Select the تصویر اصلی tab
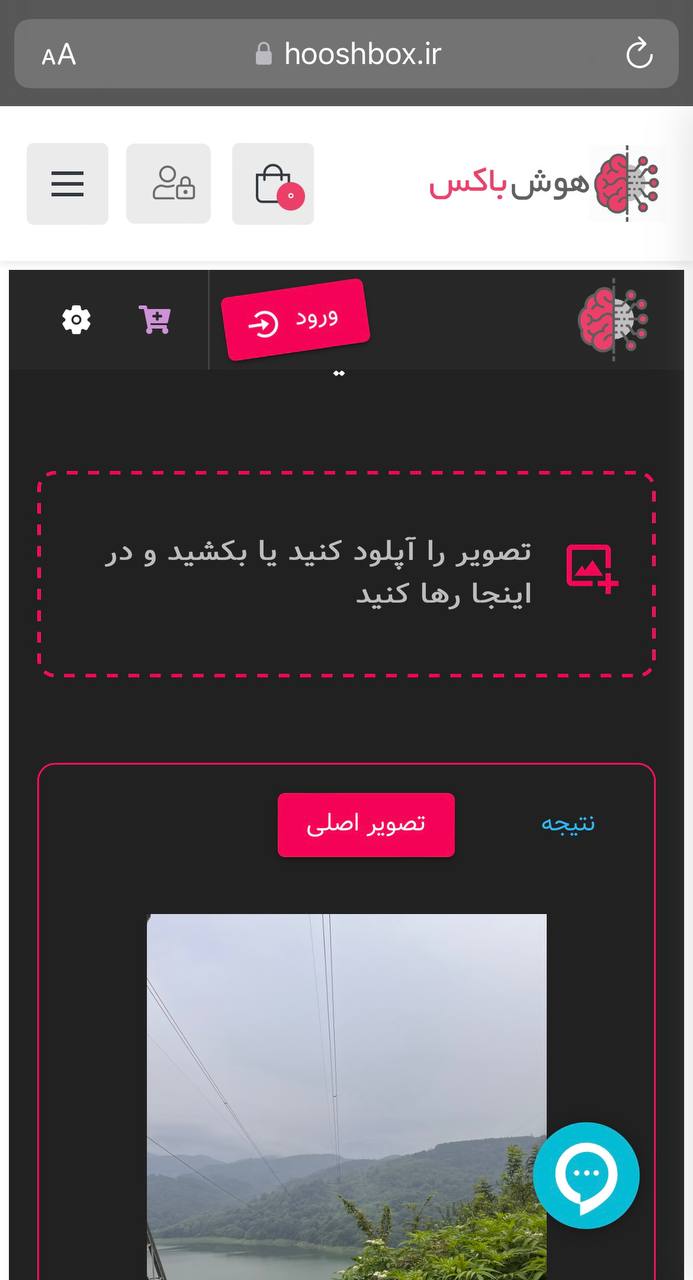The image size is (693, 1280). 366,825
